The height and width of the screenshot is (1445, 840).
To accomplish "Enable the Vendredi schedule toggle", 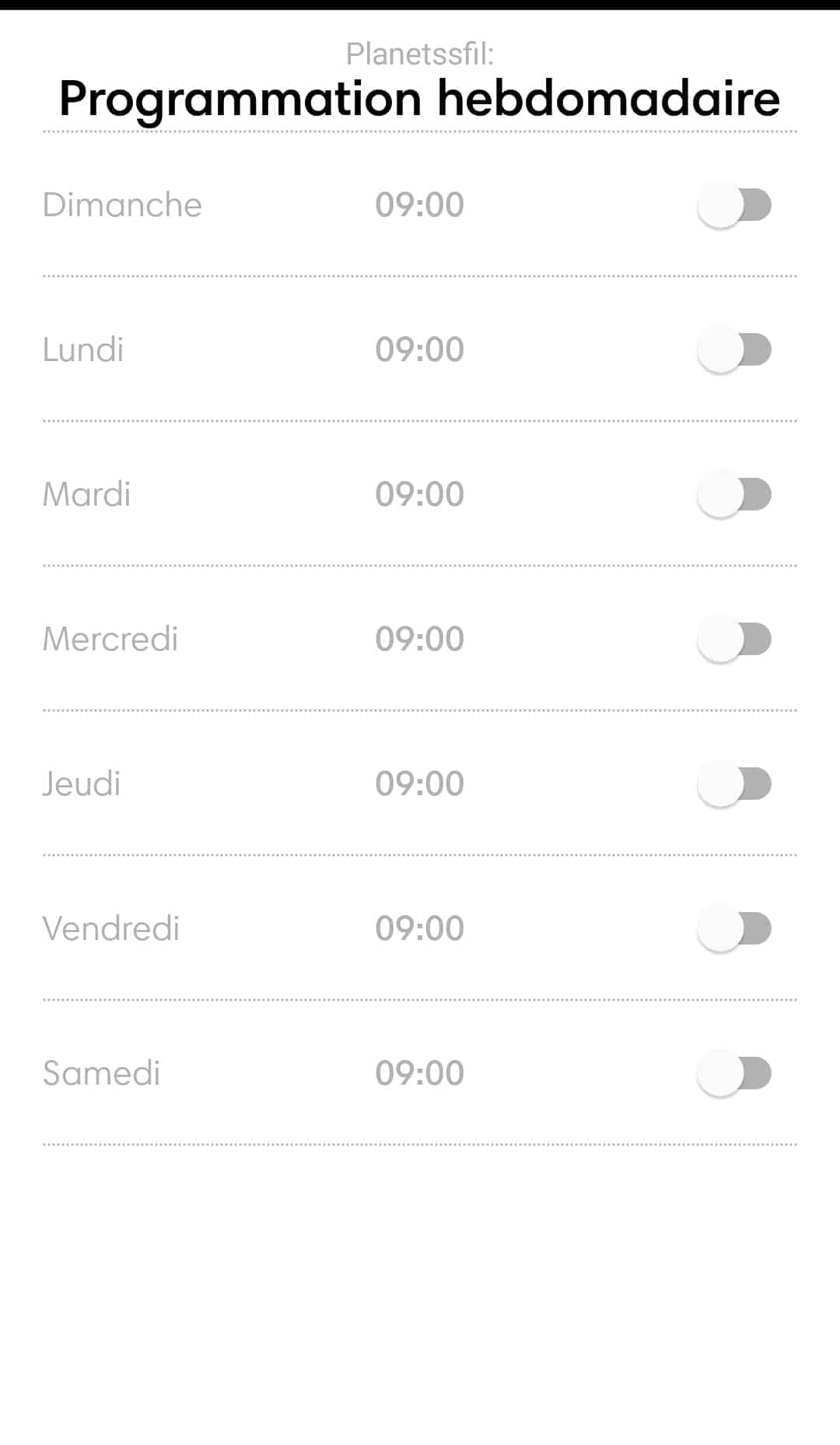I will (734, 928).
